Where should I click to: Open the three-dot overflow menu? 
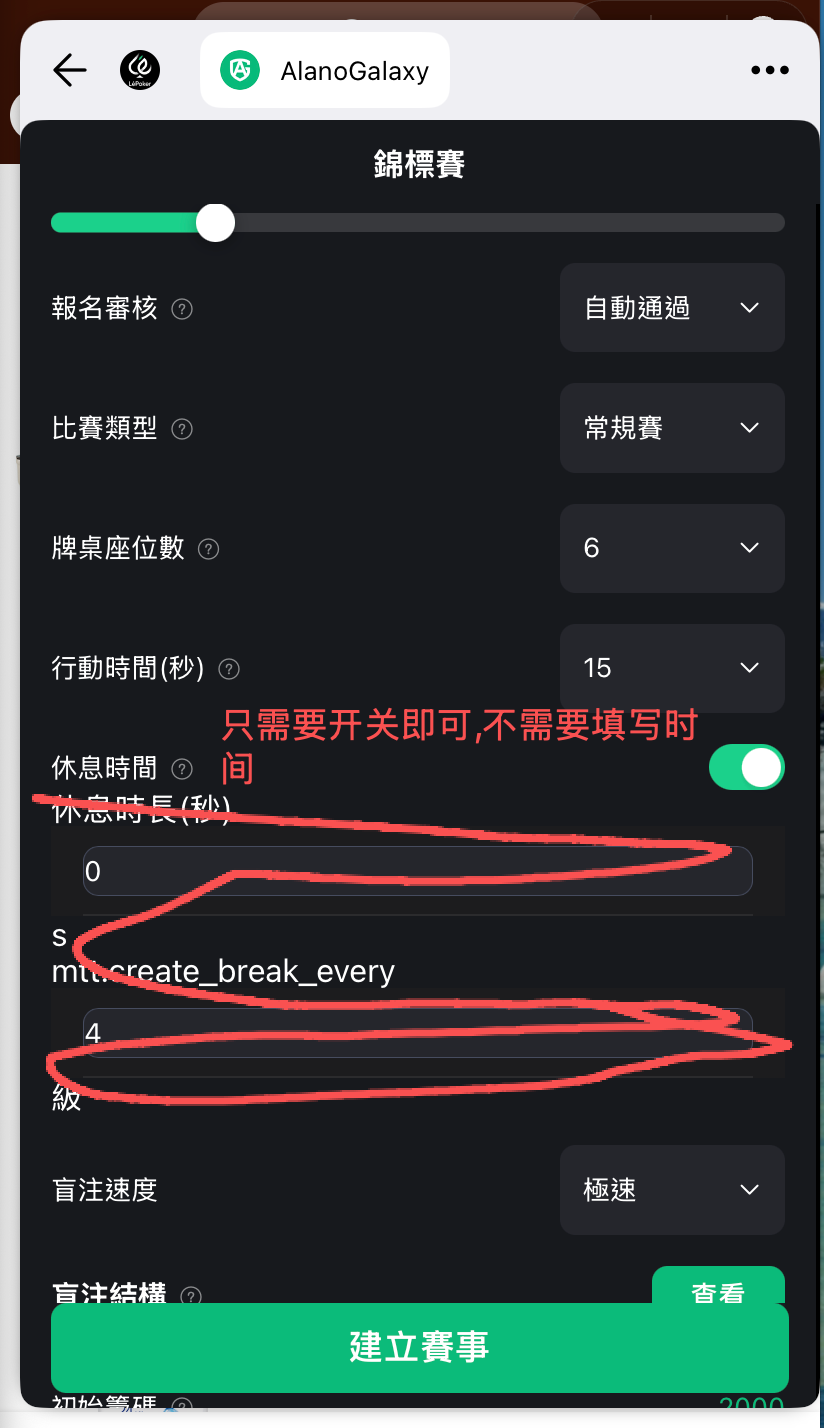769,70
